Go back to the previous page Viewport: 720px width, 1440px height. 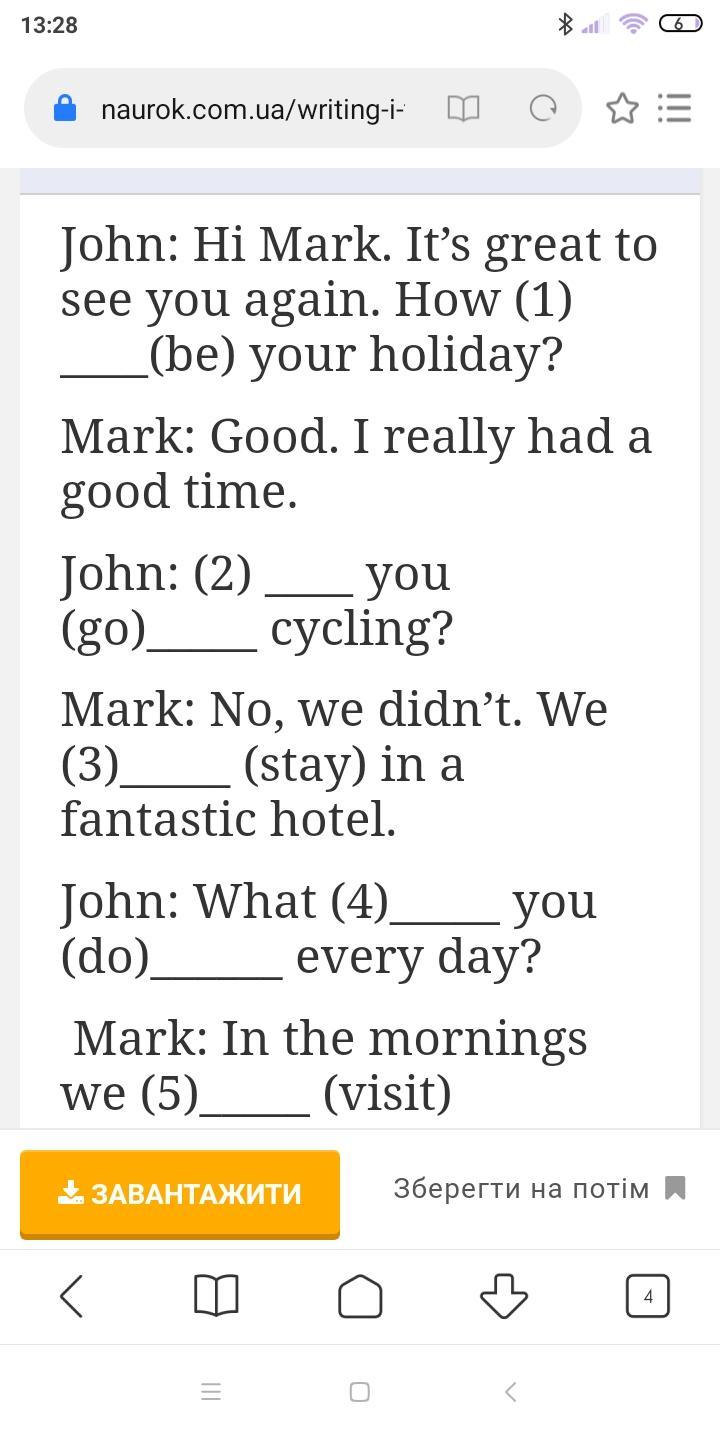(72, 1296)
